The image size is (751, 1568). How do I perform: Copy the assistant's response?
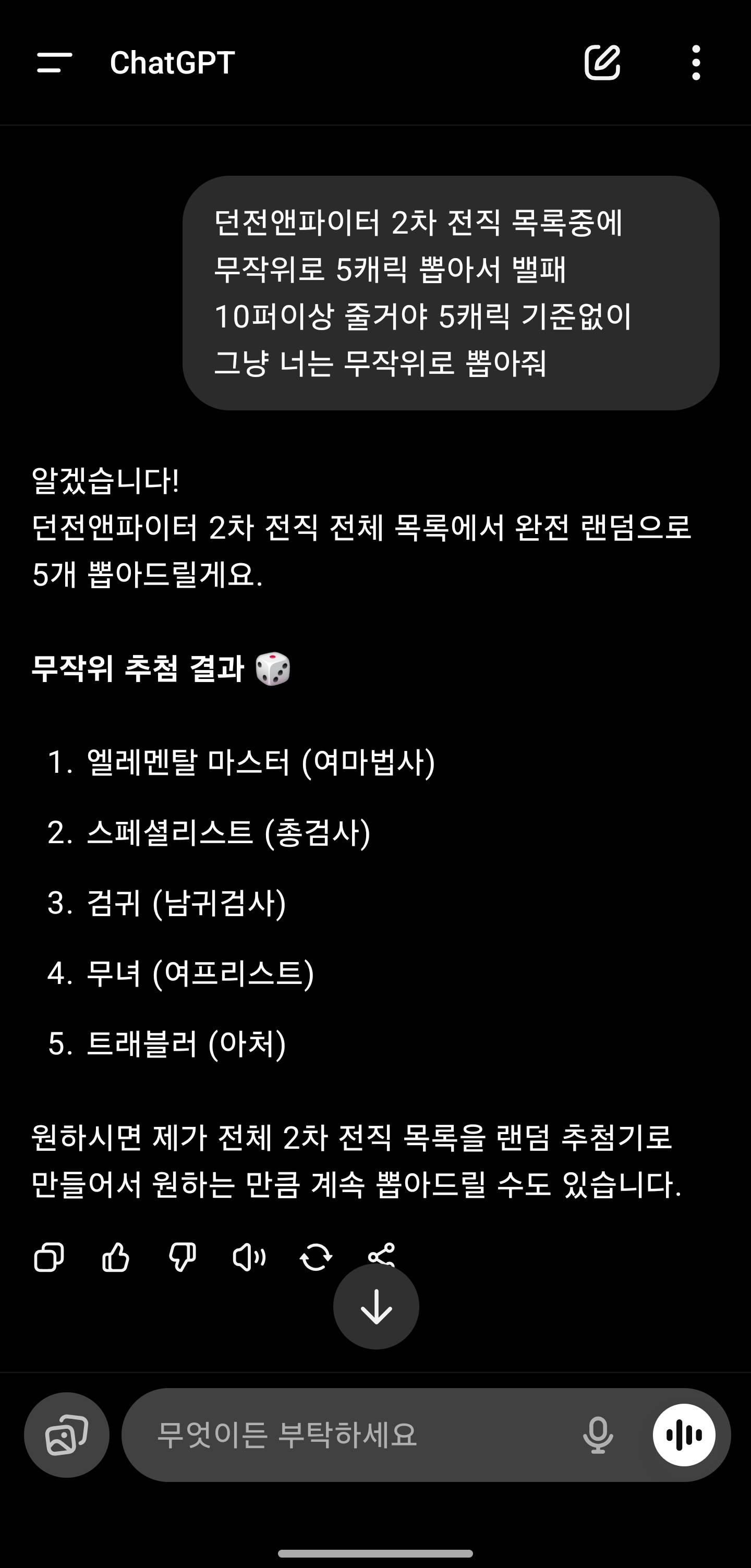point(49,1257)
